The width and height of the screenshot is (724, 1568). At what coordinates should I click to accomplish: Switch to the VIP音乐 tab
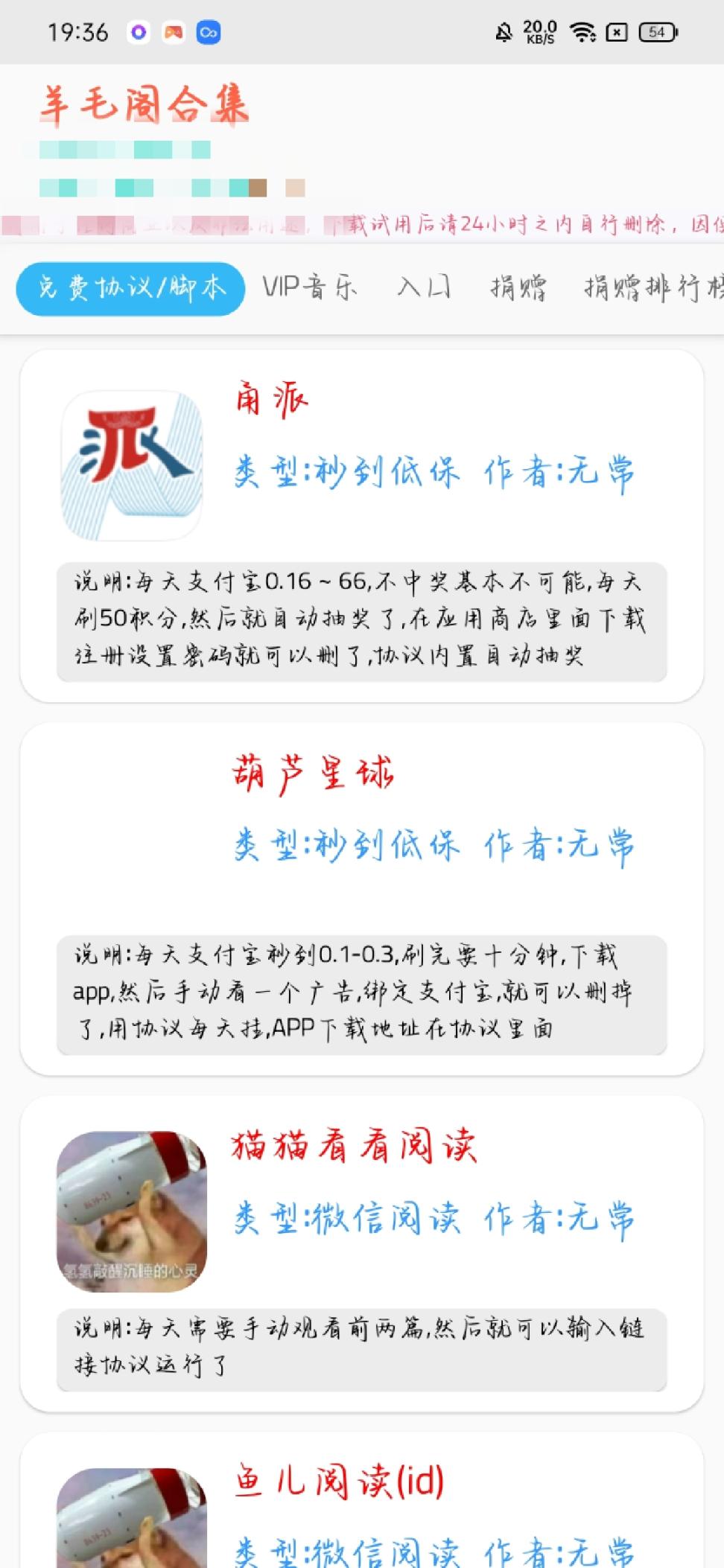(311, 287)
